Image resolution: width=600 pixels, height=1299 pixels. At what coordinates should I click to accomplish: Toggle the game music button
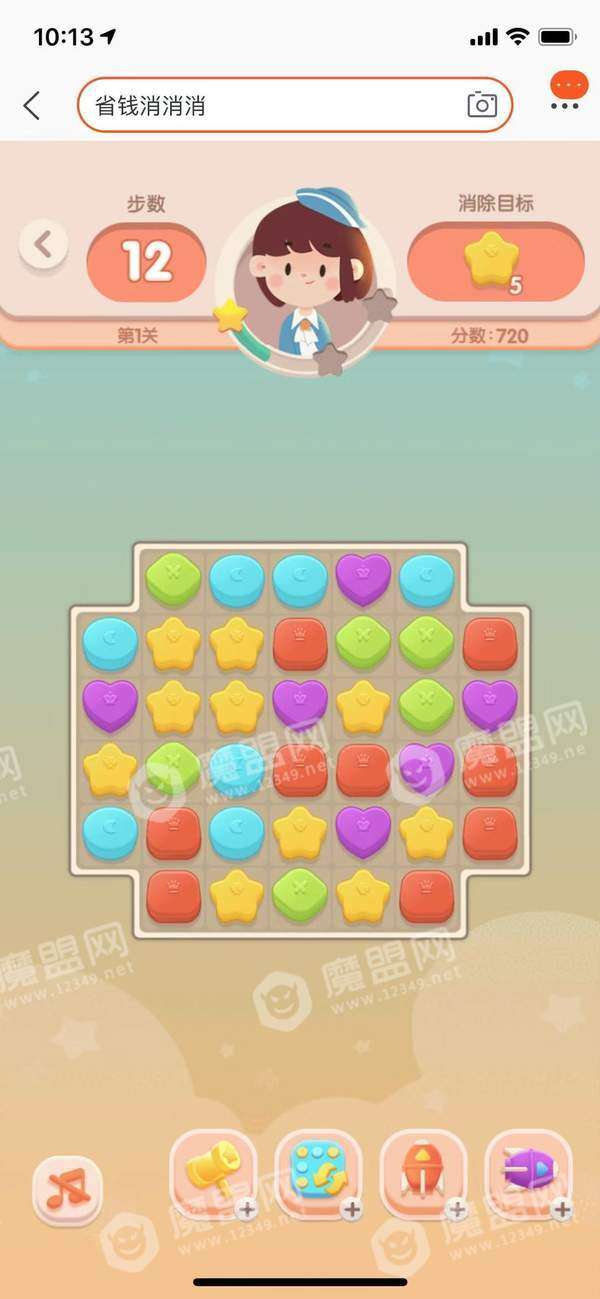(68, 1190)
